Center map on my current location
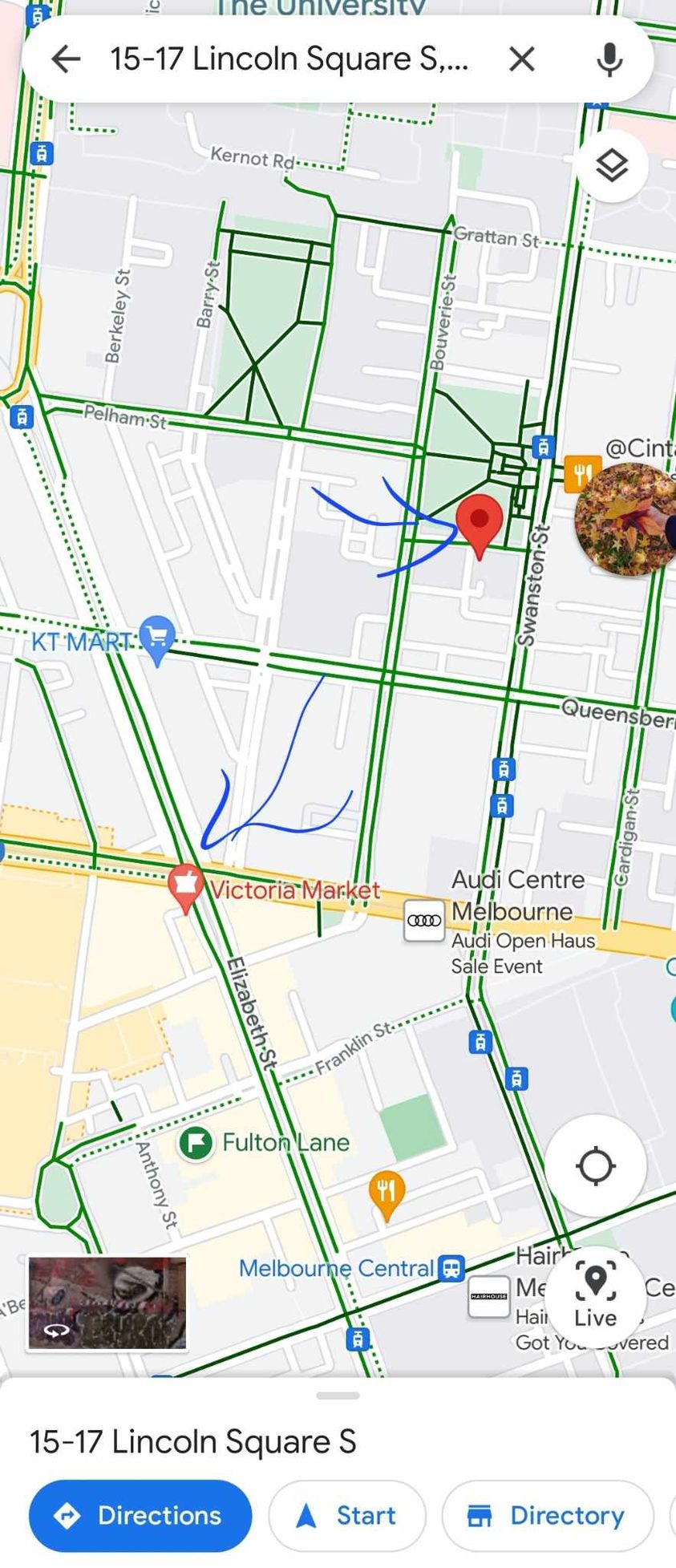 (x=596, y=1165)
